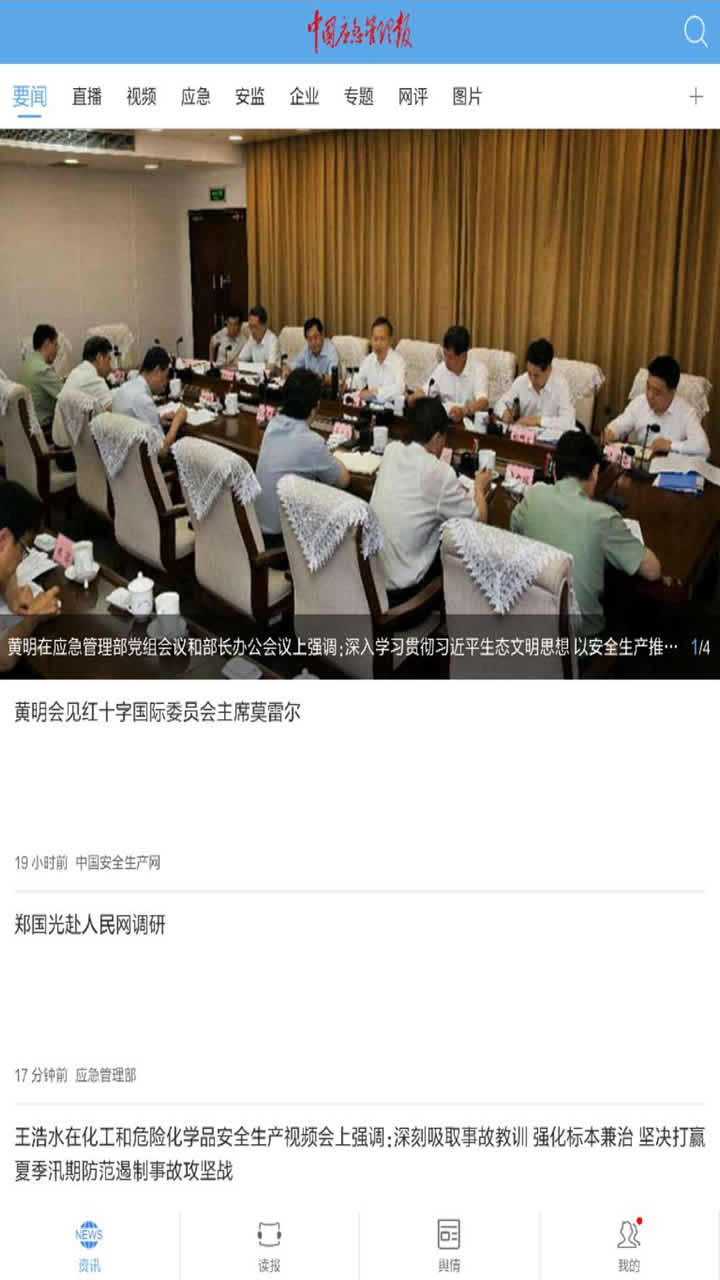Screen dimensions: 720x1280
Task: Open the 安监 tab
Action: click(250, 97)
